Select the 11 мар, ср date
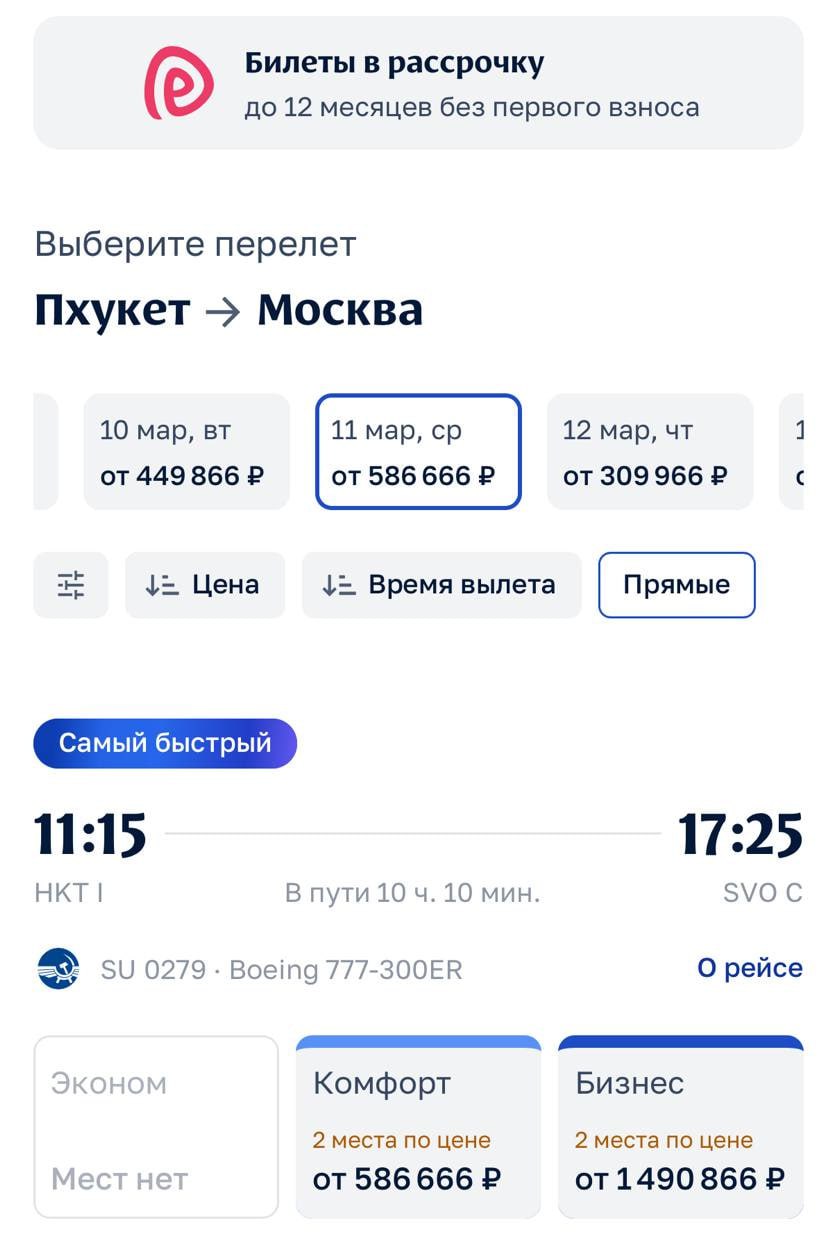The width and height of the screenshot is (824, 1236). coord(418,452)
